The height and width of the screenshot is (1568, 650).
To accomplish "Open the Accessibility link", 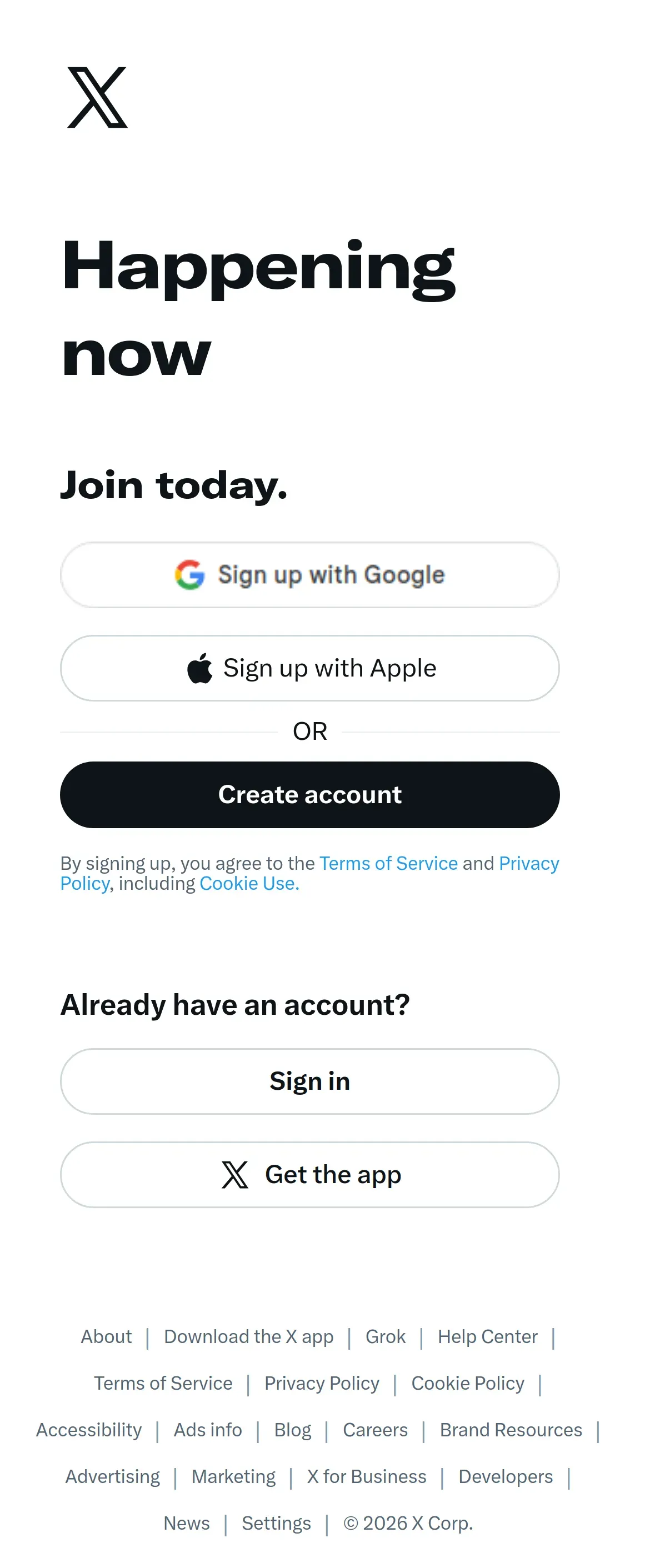I will (89, 1430).
